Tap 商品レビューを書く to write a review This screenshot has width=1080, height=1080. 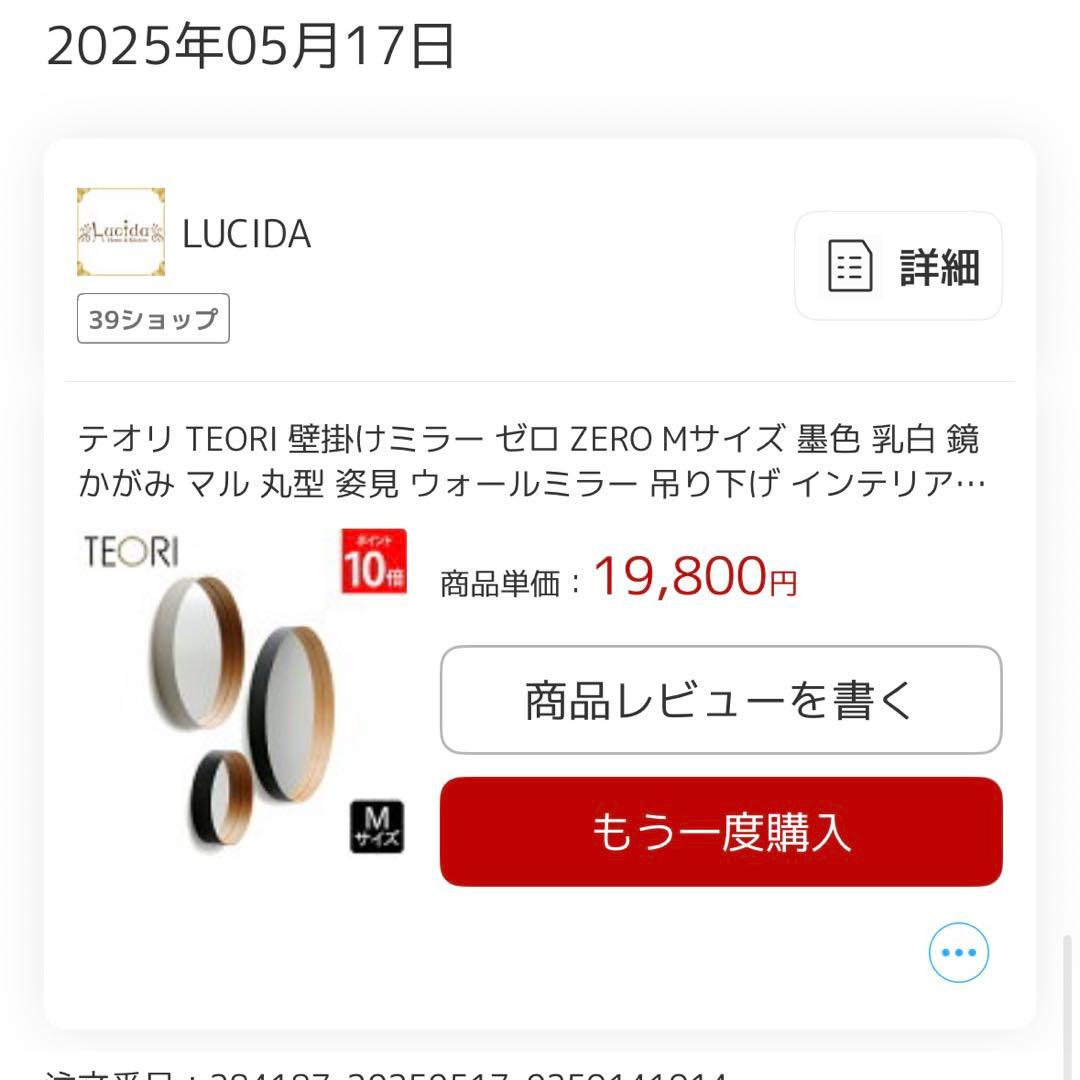point(720,700)
